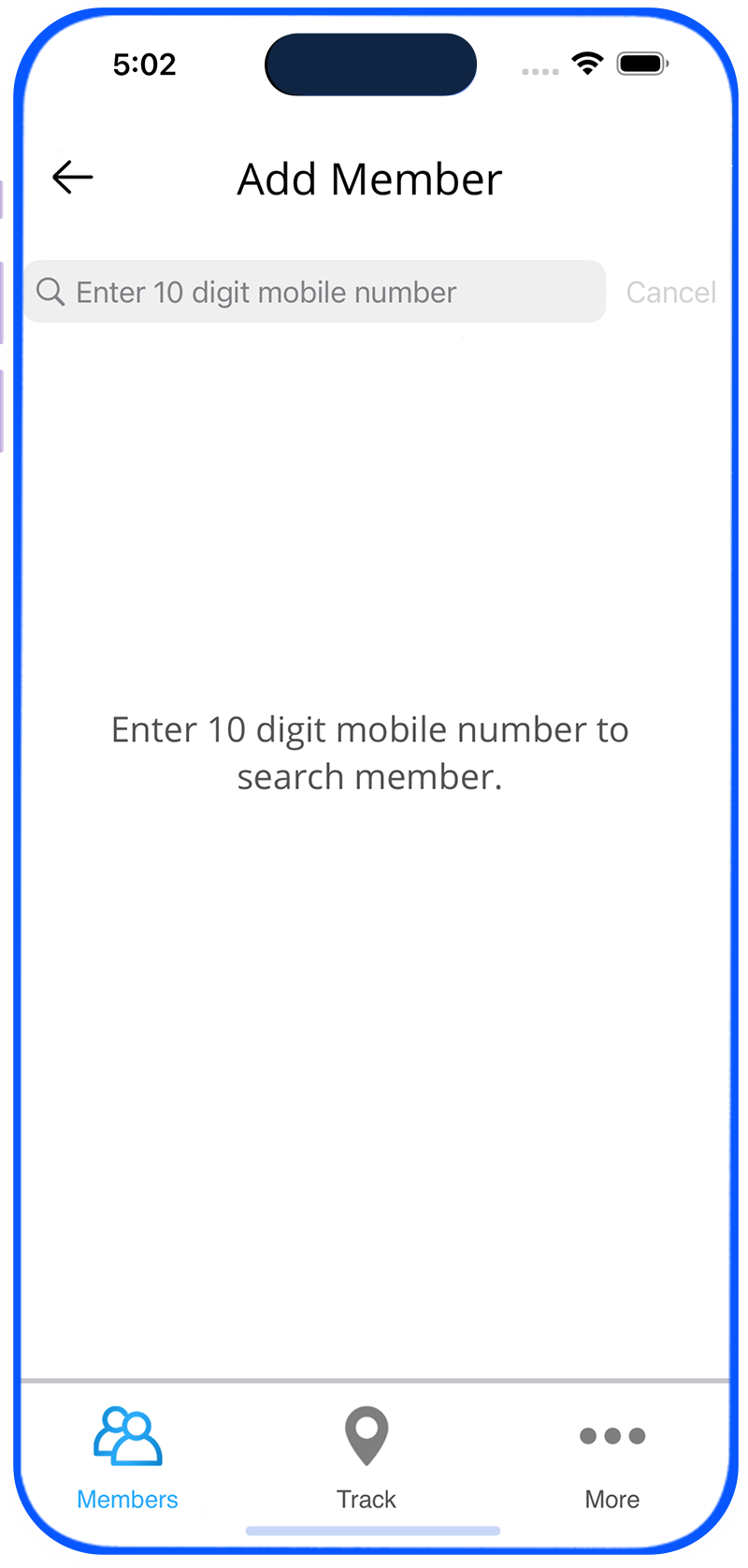This screenshot has width=748, height=1568.
Task: Cancel the member search
Action: coord(670,293)
